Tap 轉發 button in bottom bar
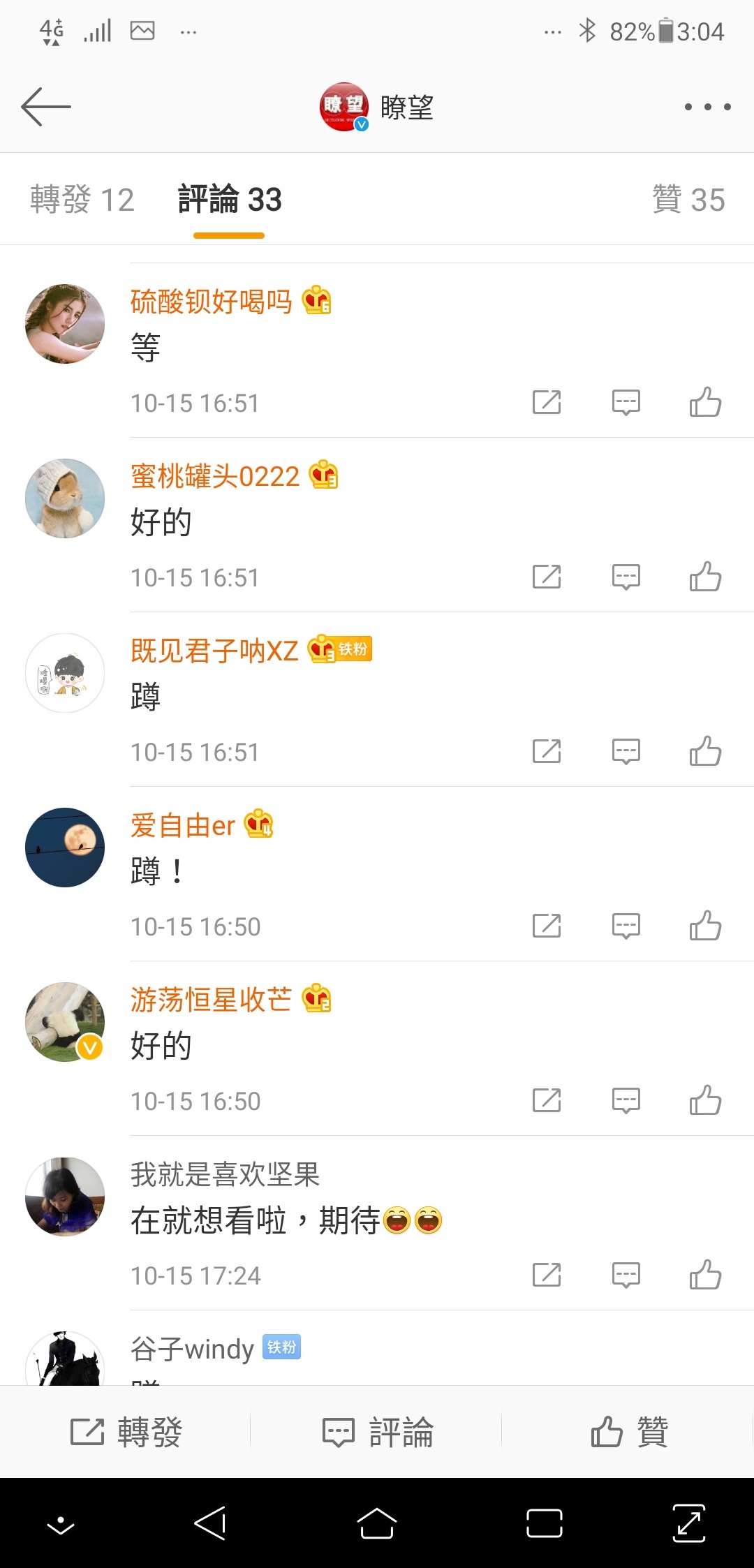Image resolution: width=754 pixels, height=1568 pixels. tap(126, 1433)
